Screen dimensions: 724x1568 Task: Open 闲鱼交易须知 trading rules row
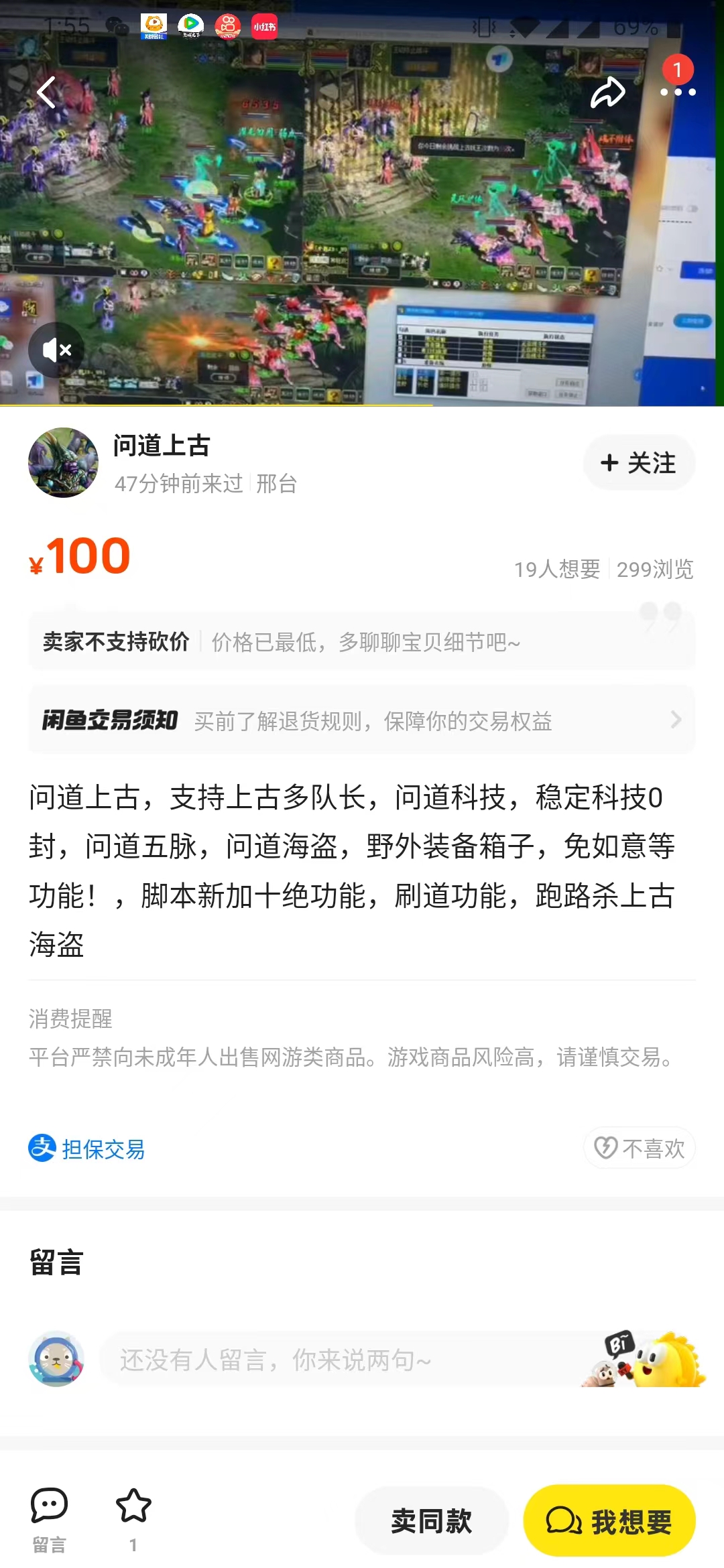[362, 720]
